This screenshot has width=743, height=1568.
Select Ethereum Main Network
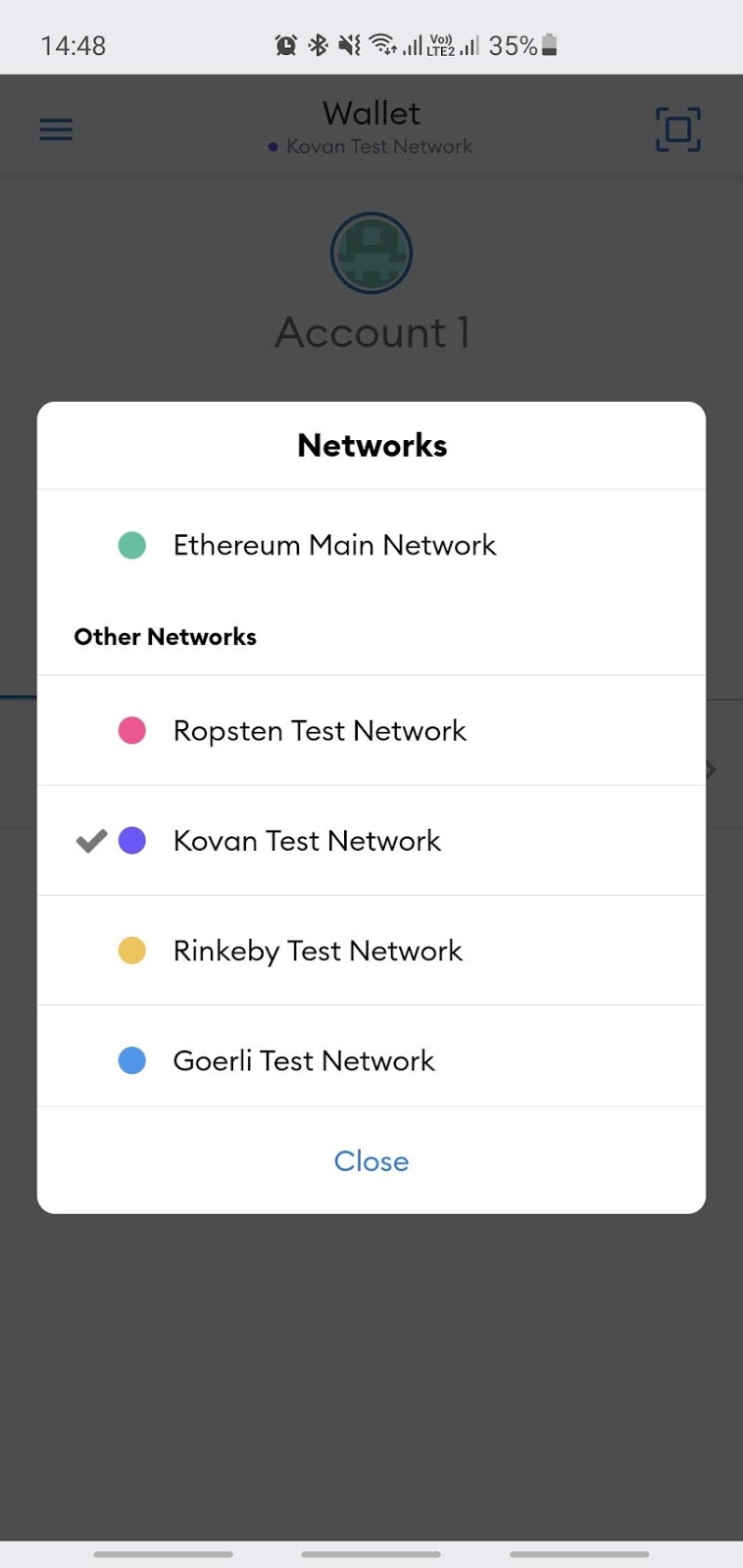[371, 545]
